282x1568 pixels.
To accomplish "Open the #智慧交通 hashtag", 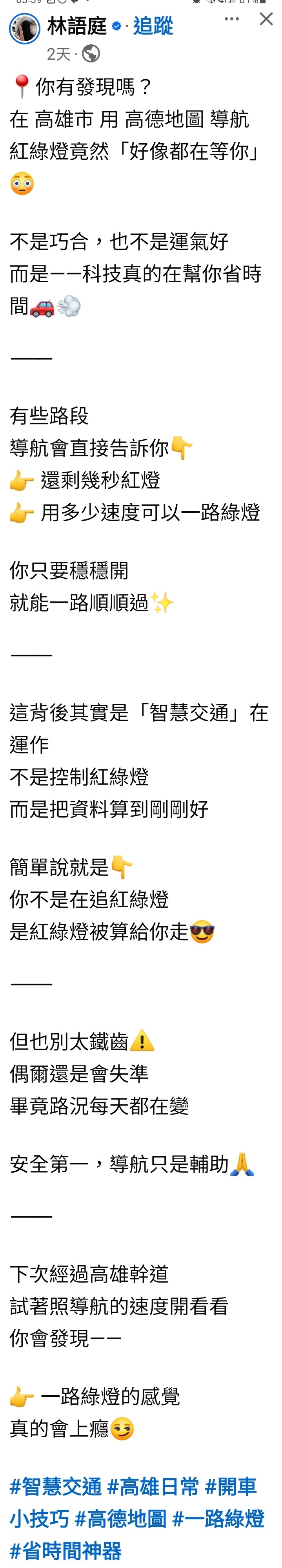I will point(55,1486).
